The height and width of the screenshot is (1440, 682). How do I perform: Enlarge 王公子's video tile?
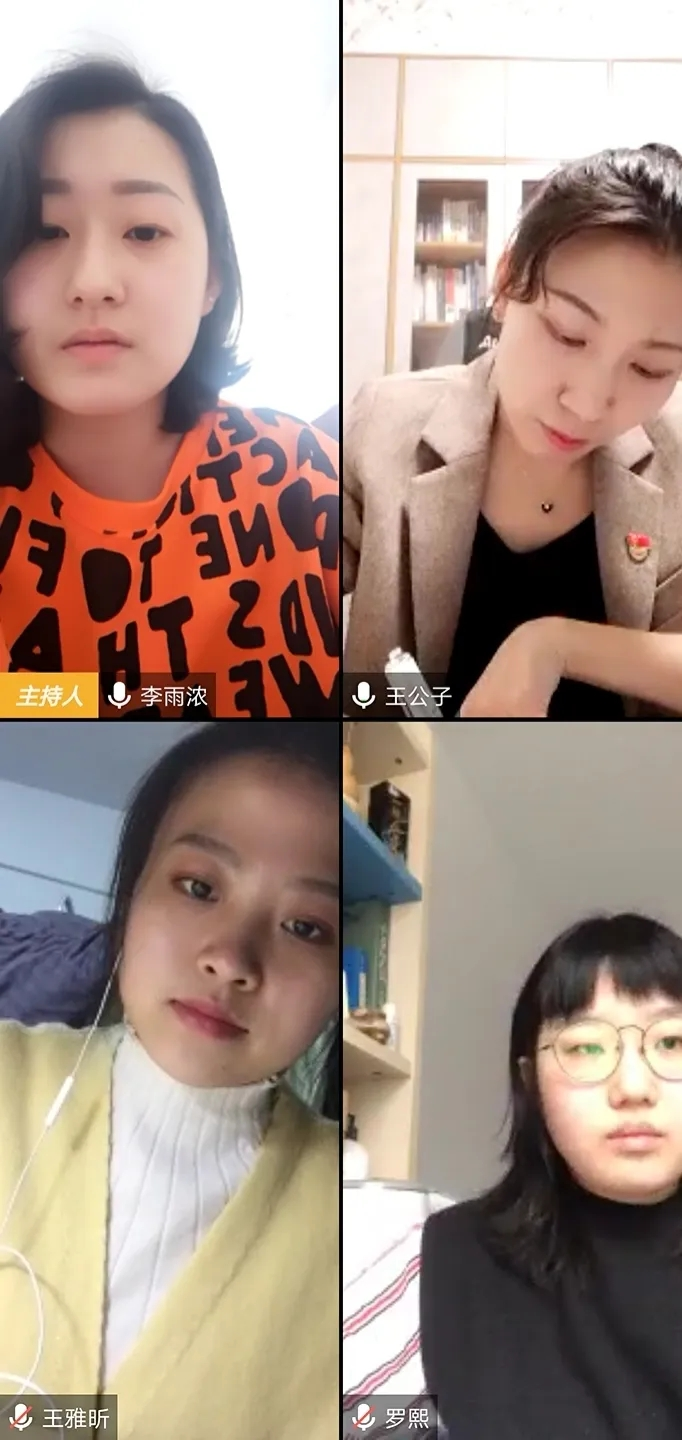[x=512, y=360]
